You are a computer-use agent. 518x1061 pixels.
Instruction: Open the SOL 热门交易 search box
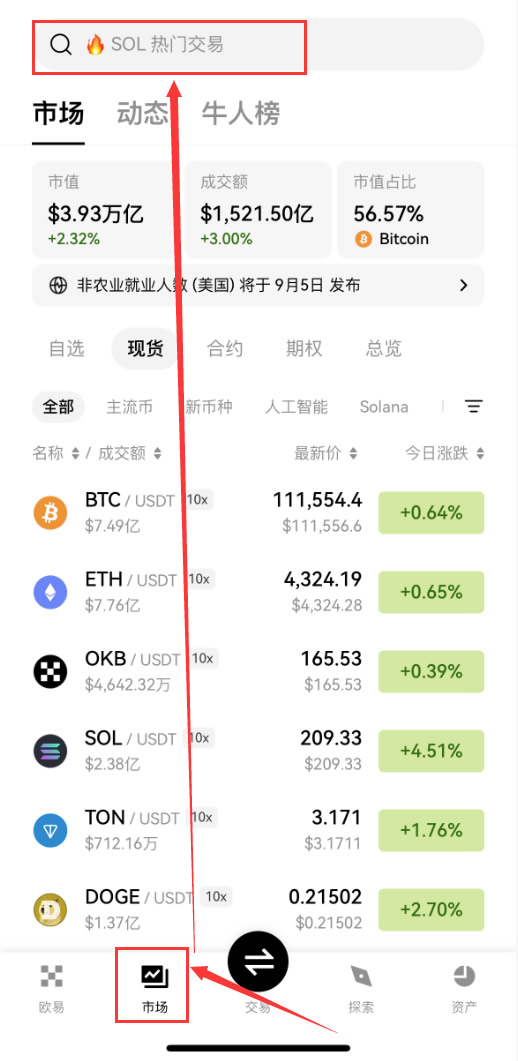click(x=258, y=45)
